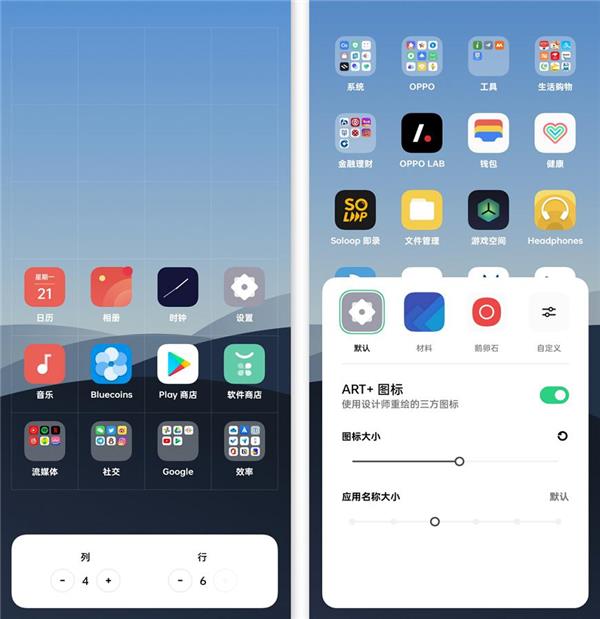Image resolution: width=600 pixels, height=619 pixels.
Task: Open the 自定义 icon style option
Action: point(549,312)
